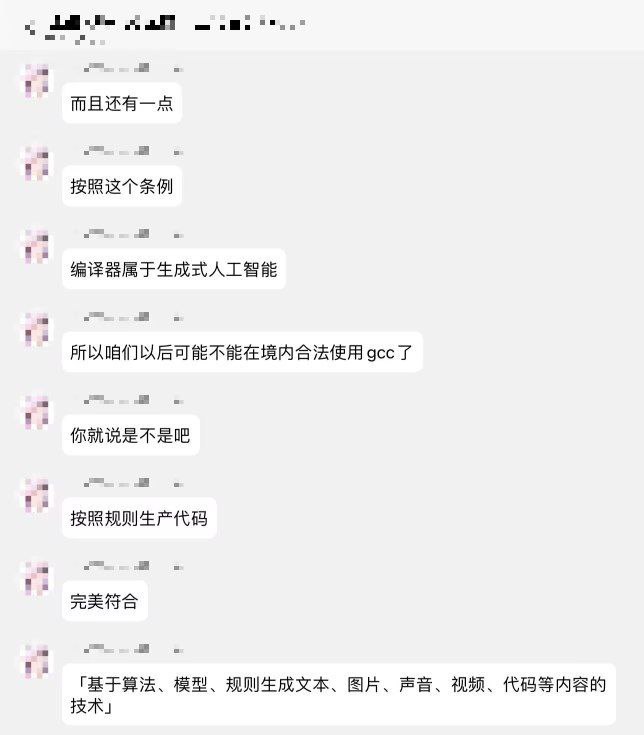Go back using the header arrow
Viewport: 644px width, 735px height.
point(30,25)
